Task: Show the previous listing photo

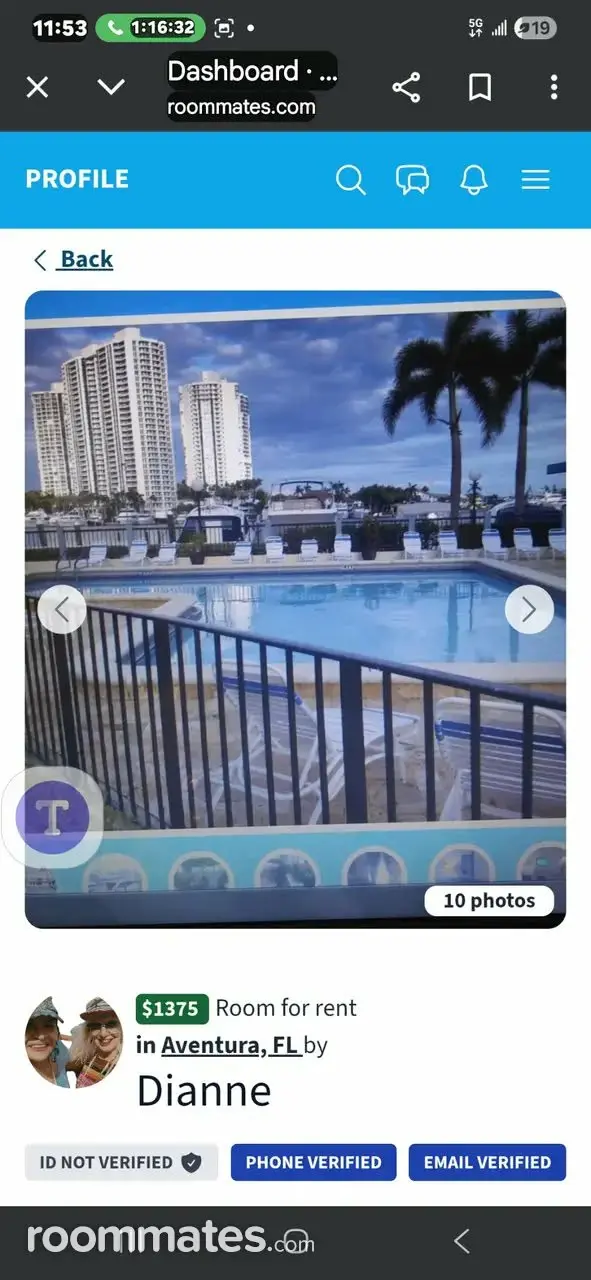Action: (62, 609)
